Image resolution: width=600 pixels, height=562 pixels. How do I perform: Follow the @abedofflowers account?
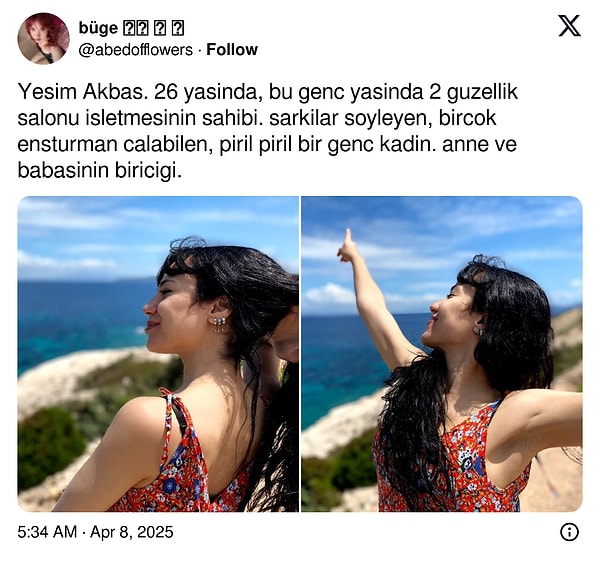(x=232, y=49)
